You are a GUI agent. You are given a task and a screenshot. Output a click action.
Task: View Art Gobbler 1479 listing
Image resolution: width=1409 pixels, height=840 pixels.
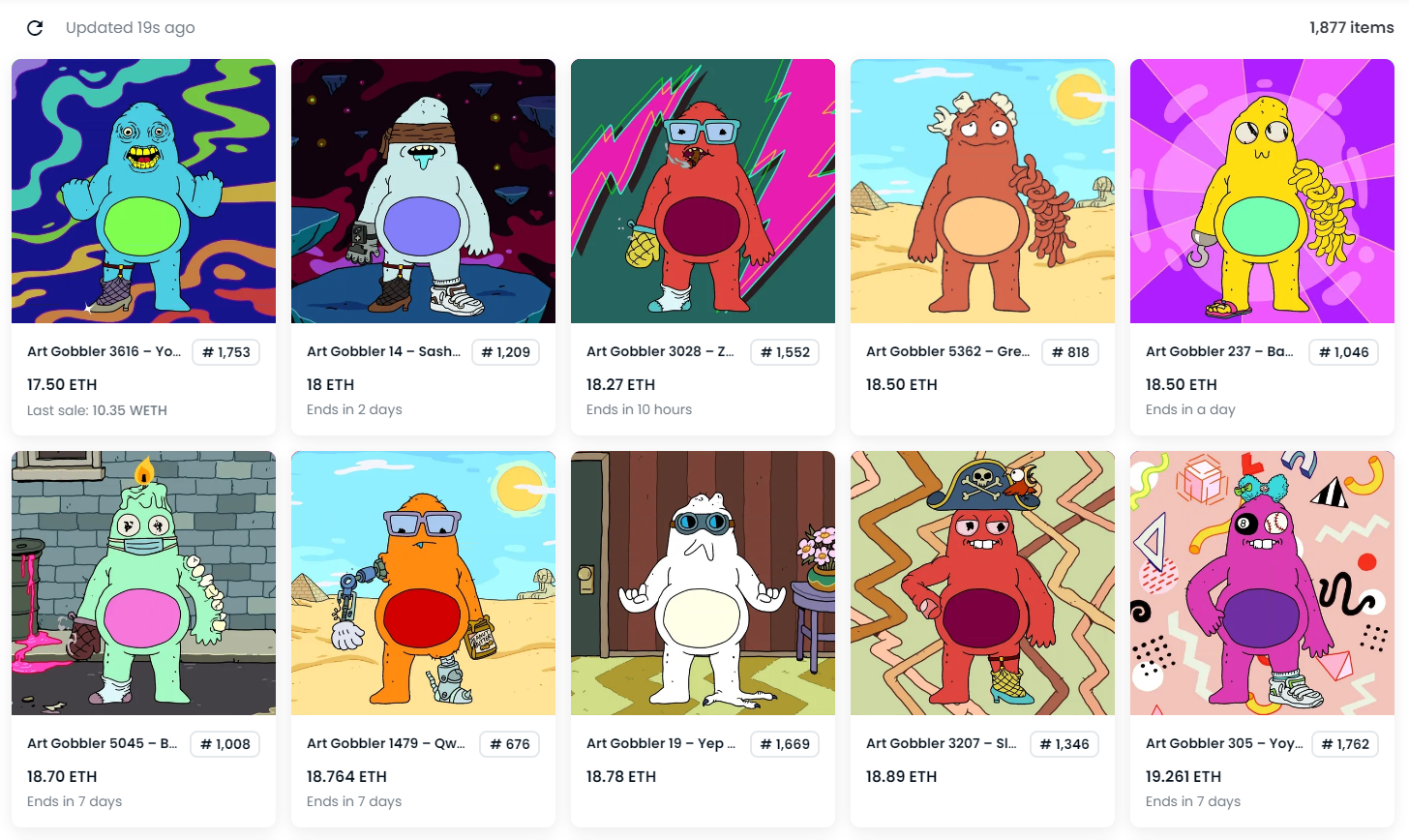tap(423, 584)
